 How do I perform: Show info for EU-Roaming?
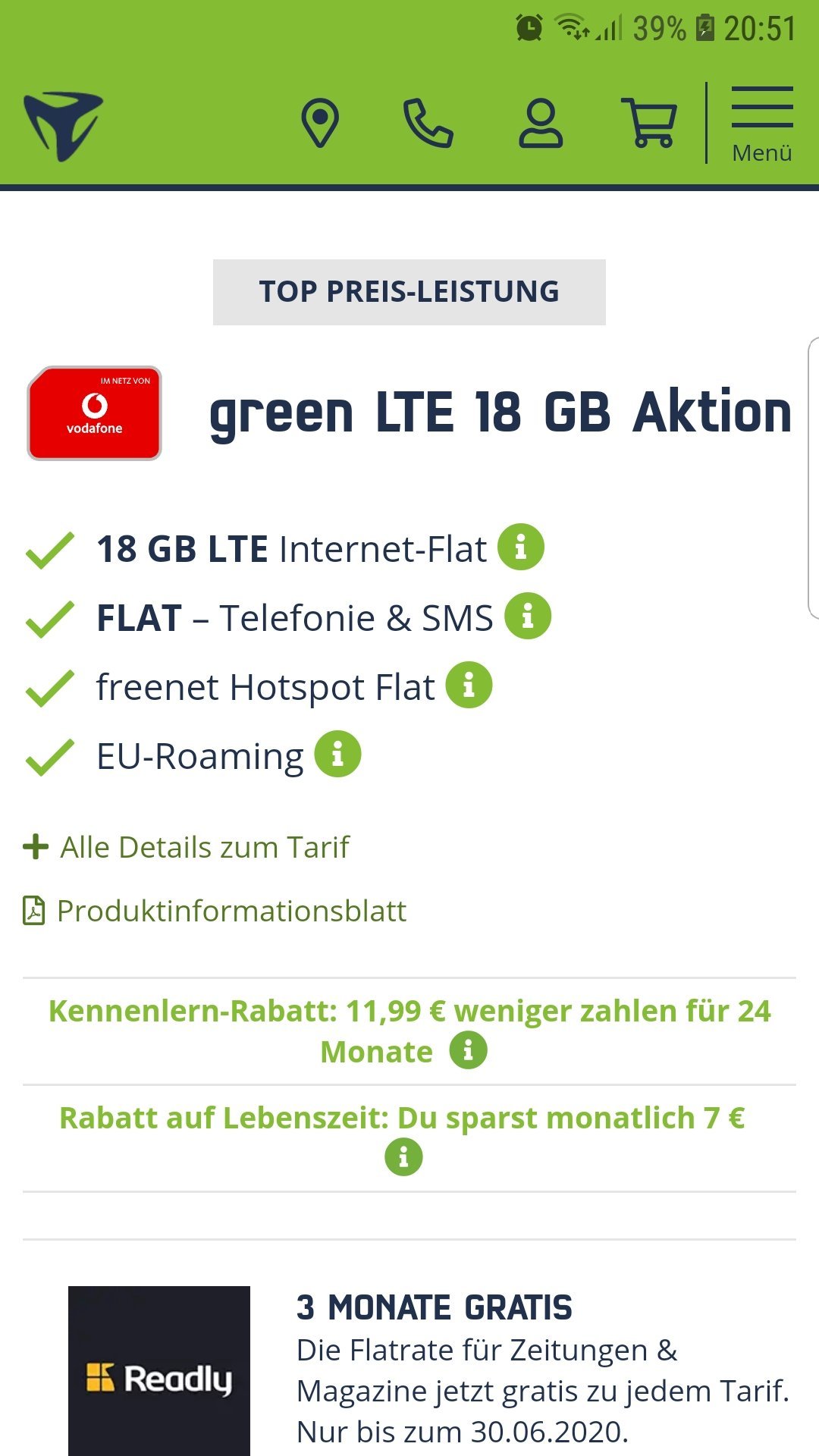point(338,754)
